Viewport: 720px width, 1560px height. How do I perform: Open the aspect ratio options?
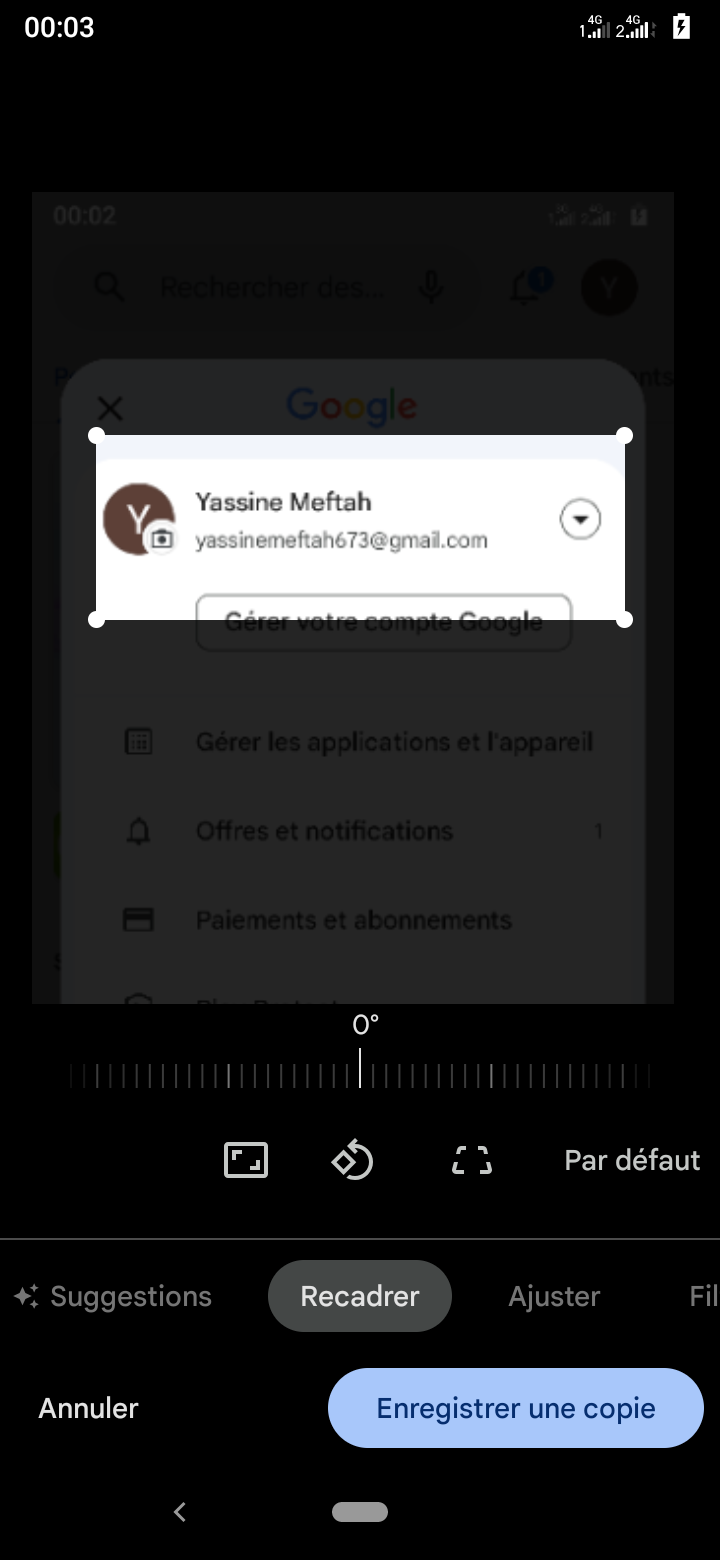246,1160
